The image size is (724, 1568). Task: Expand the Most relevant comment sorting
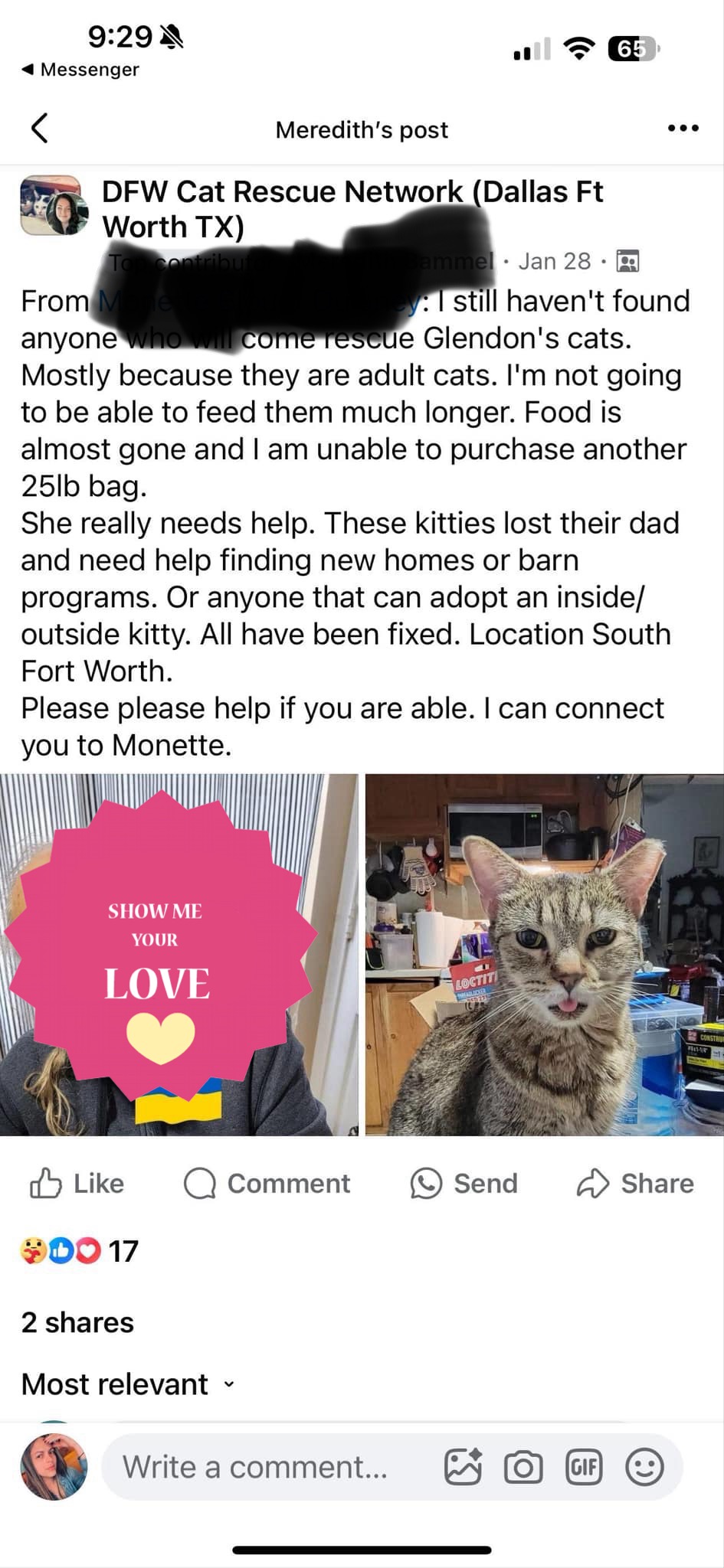pyautogui.click(x=128, y=1384)
